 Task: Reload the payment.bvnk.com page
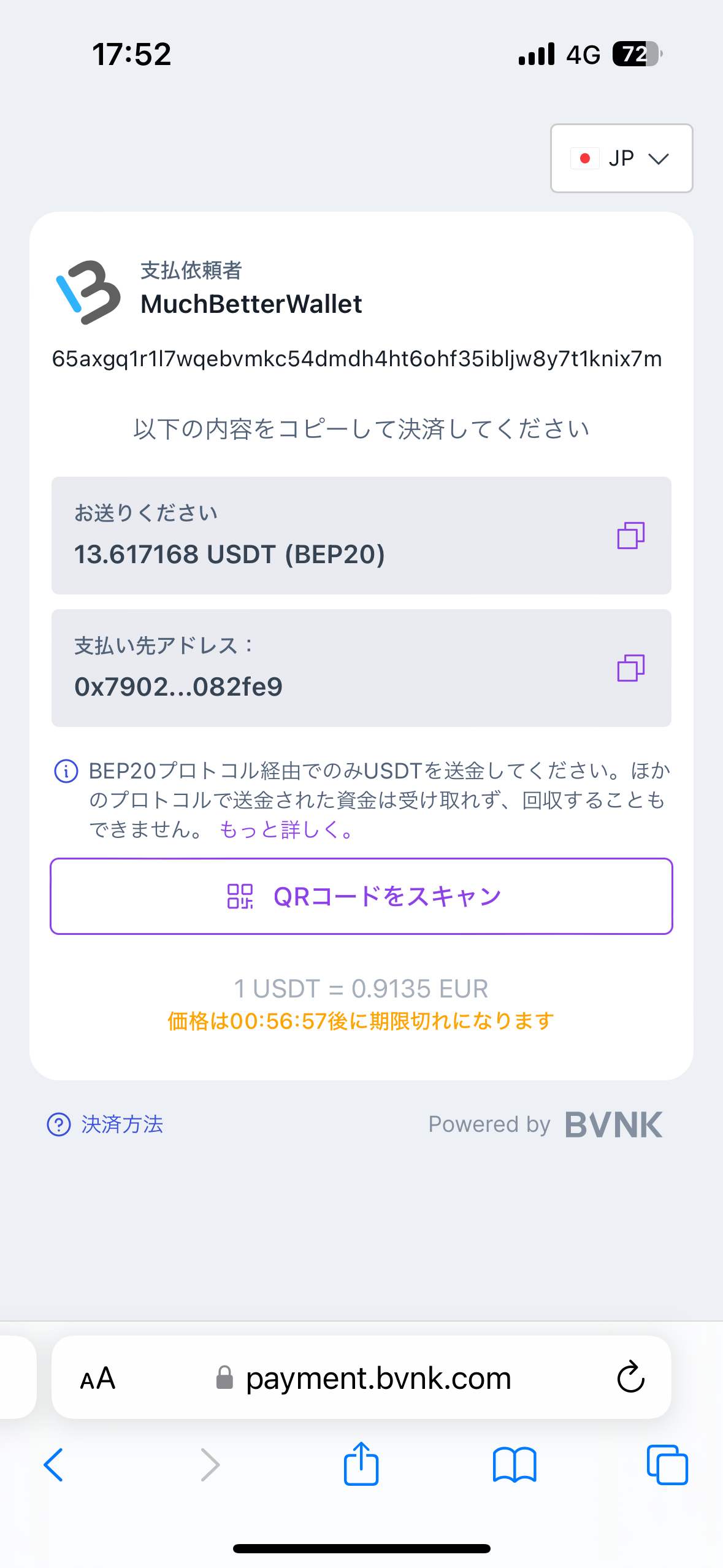[630, 1377]
